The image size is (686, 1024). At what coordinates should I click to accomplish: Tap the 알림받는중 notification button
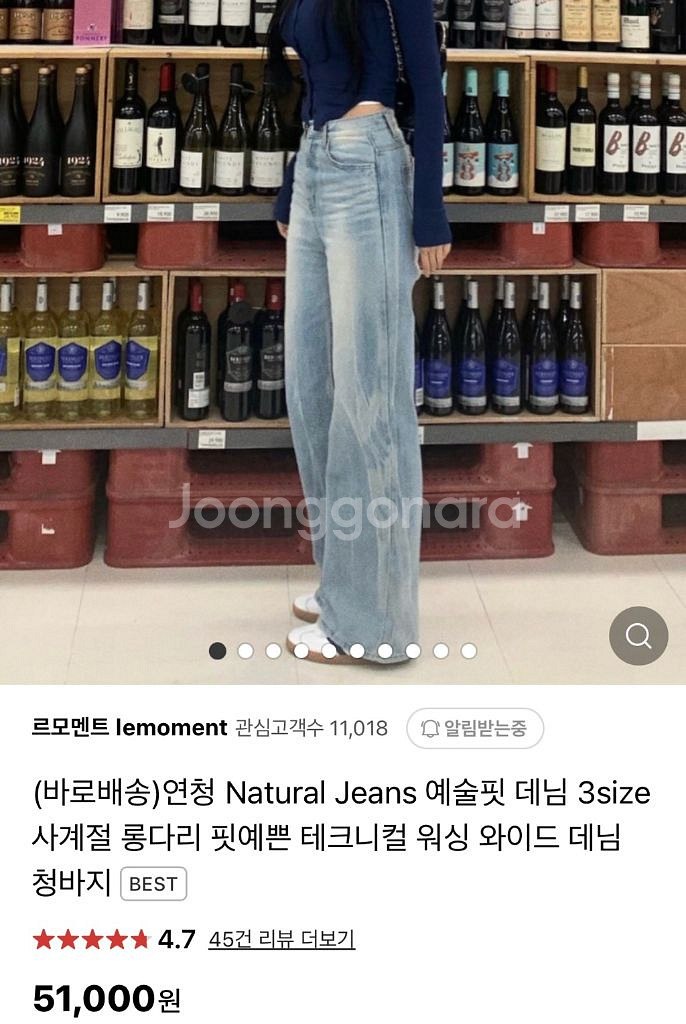475,728
